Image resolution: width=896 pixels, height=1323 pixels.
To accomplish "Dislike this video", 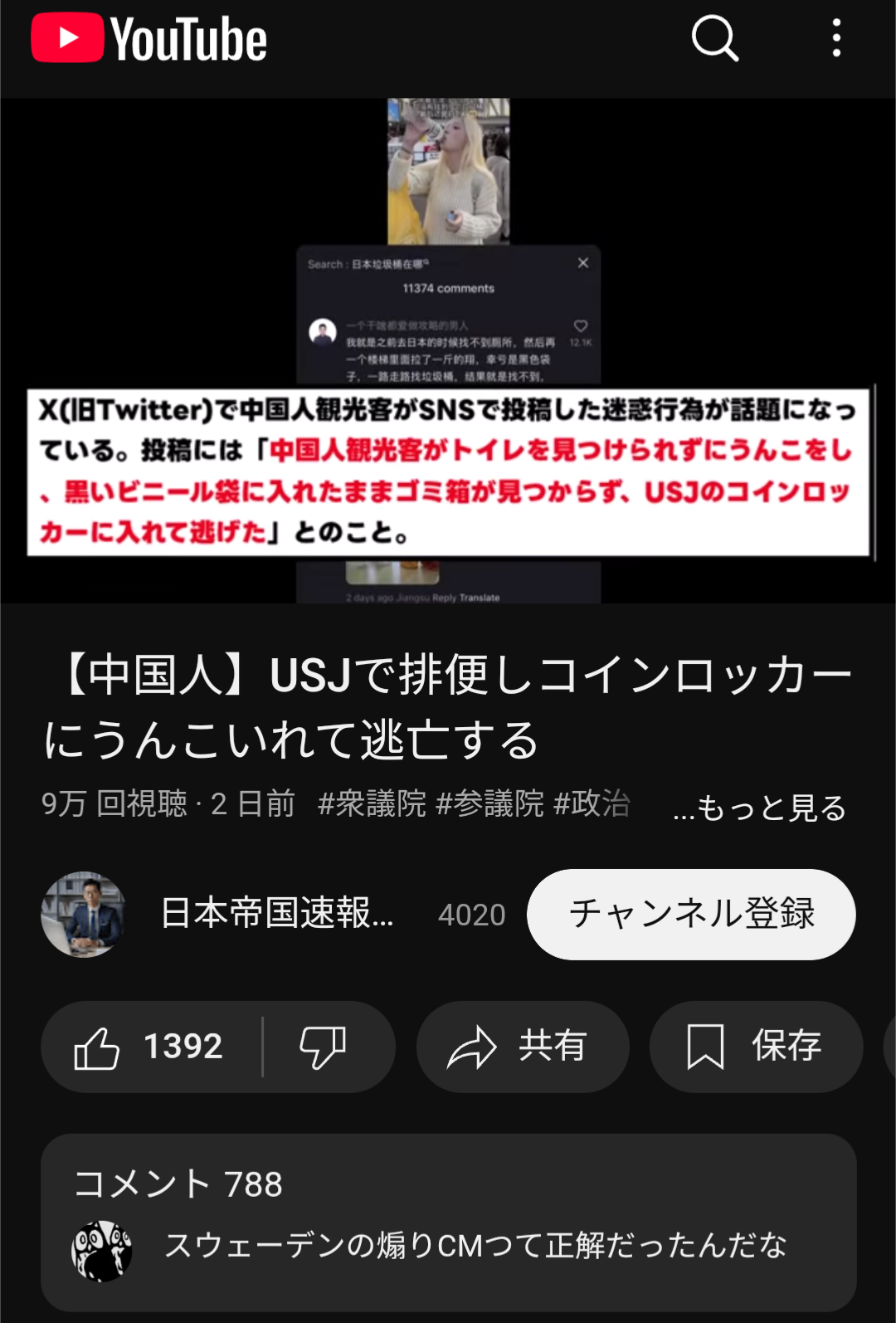I will click(324, 1047).
